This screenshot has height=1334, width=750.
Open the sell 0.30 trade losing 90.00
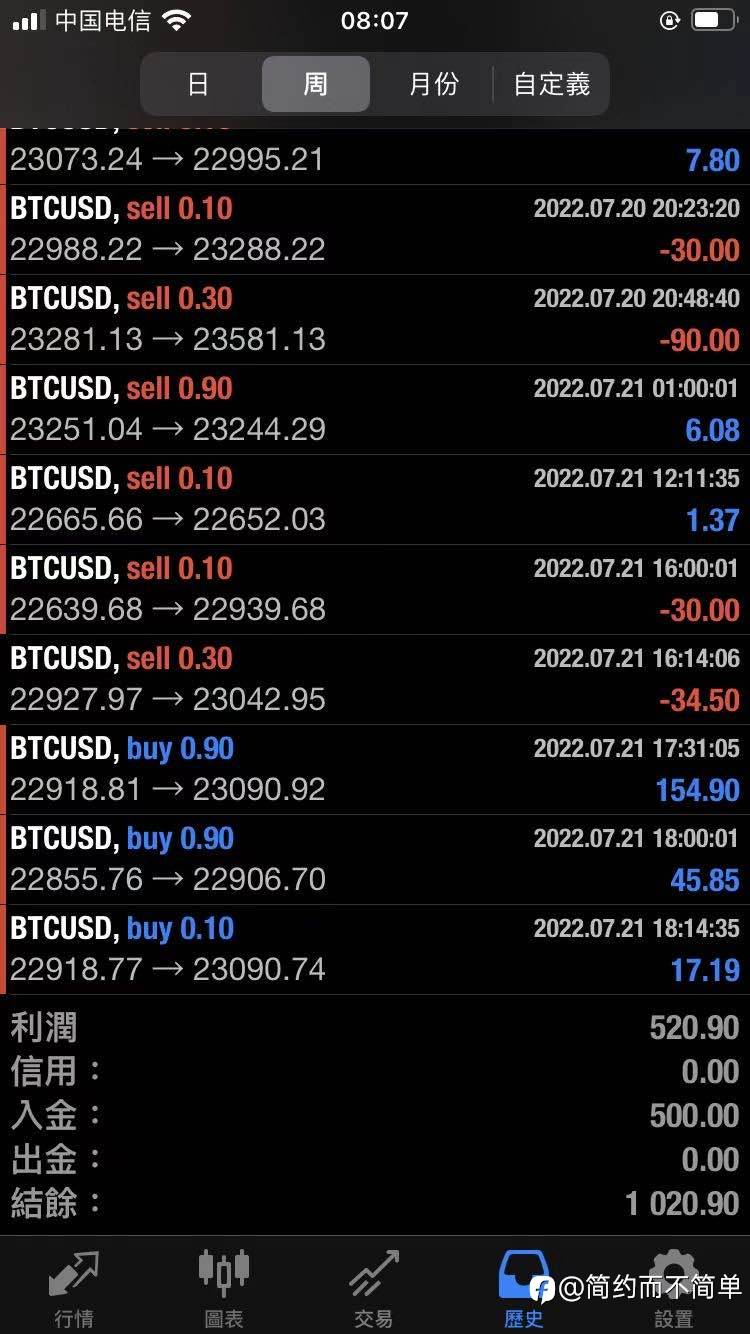375,319
